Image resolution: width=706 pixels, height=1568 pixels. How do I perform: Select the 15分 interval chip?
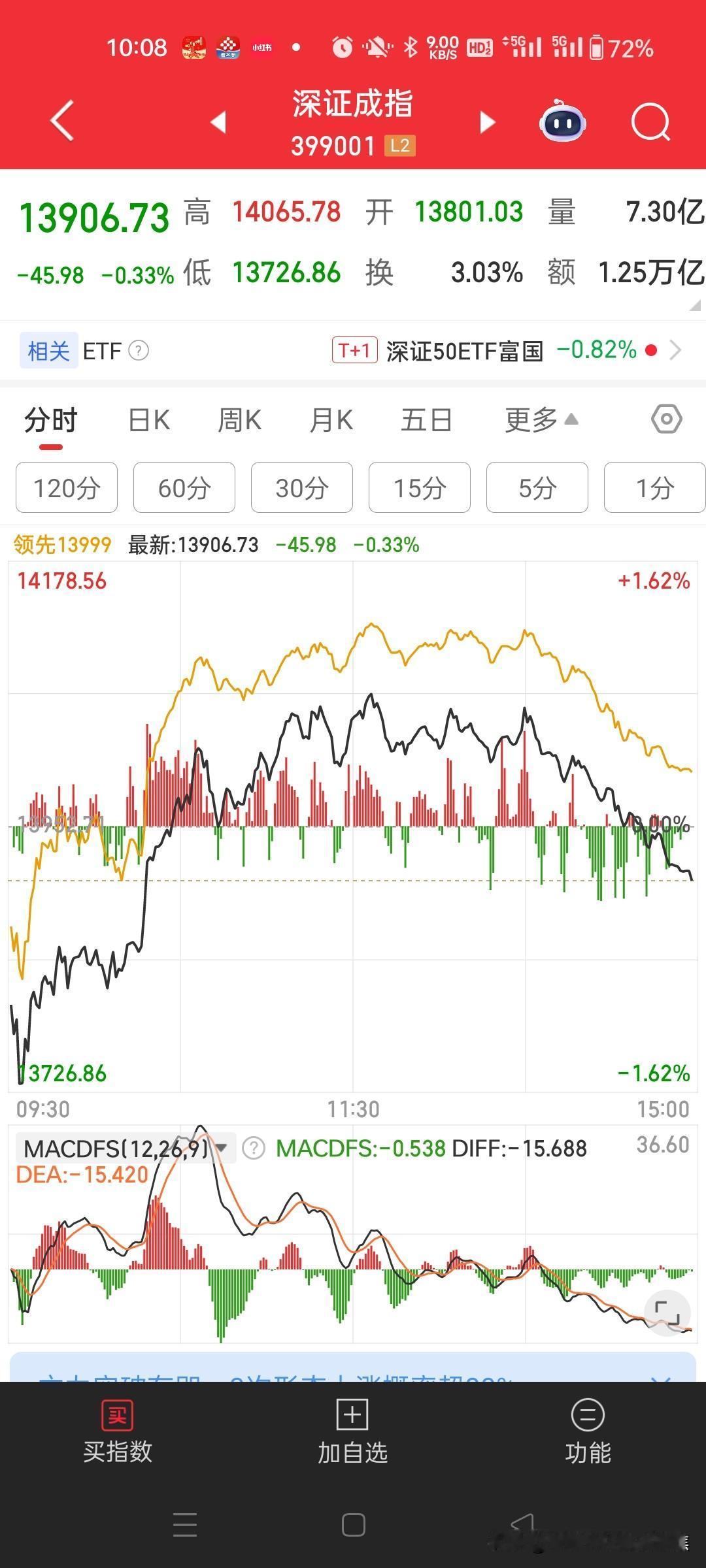420,488
